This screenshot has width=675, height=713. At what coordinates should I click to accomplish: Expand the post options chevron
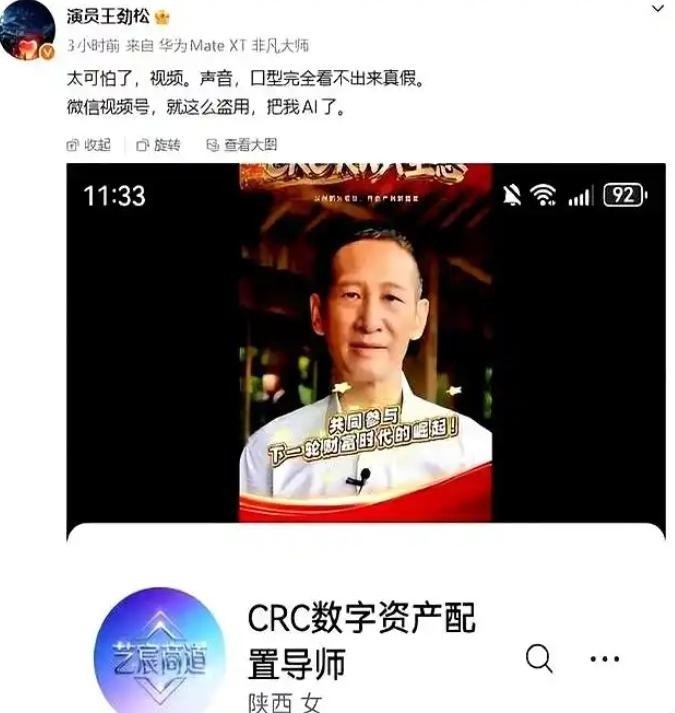(657, 9)
